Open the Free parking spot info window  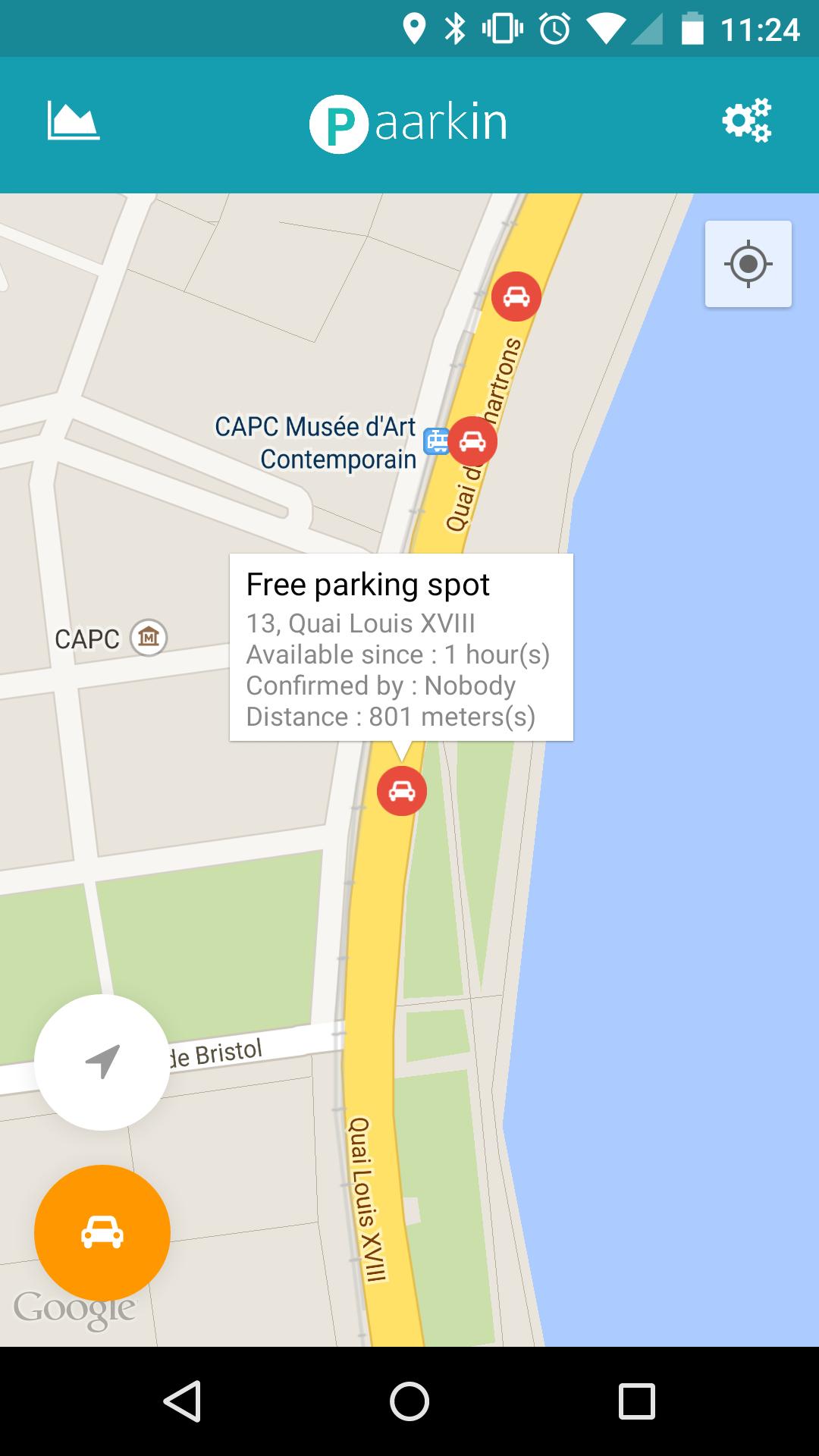click(x=401, y=646)
